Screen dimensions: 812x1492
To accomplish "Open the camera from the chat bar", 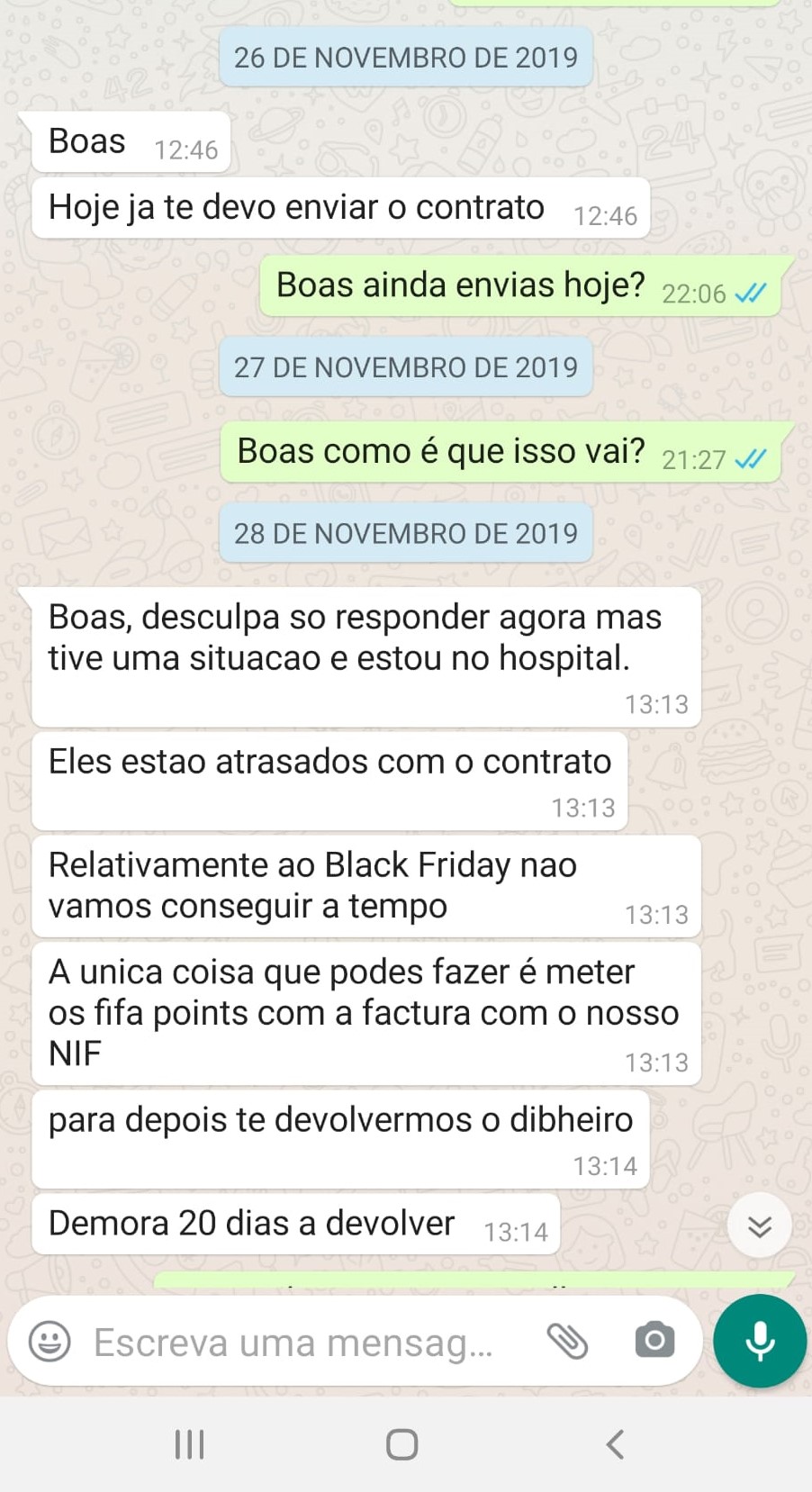I will (x=654, y=1340).
